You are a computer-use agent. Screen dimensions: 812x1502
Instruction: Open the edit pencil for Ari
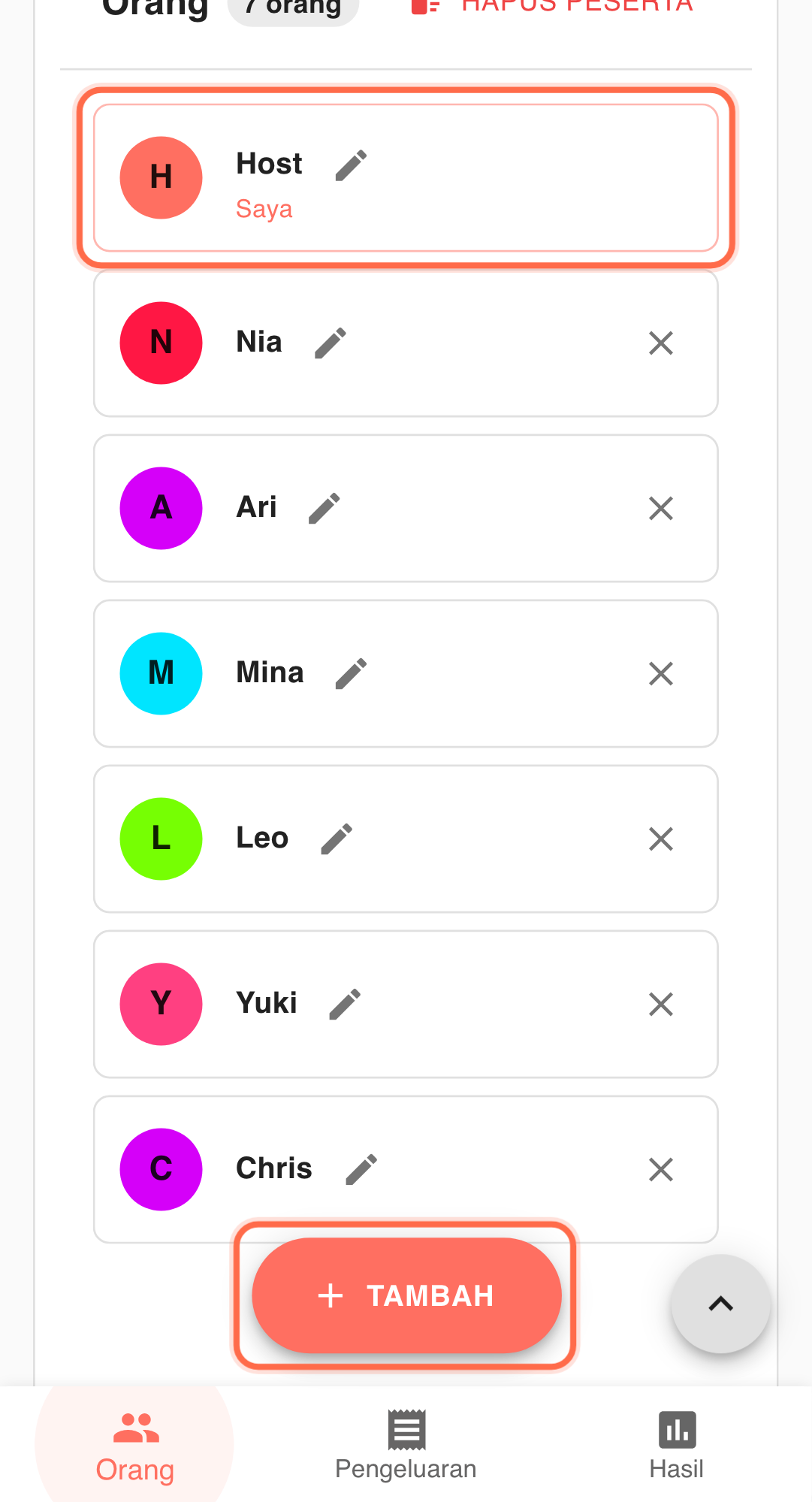[324, 508]
